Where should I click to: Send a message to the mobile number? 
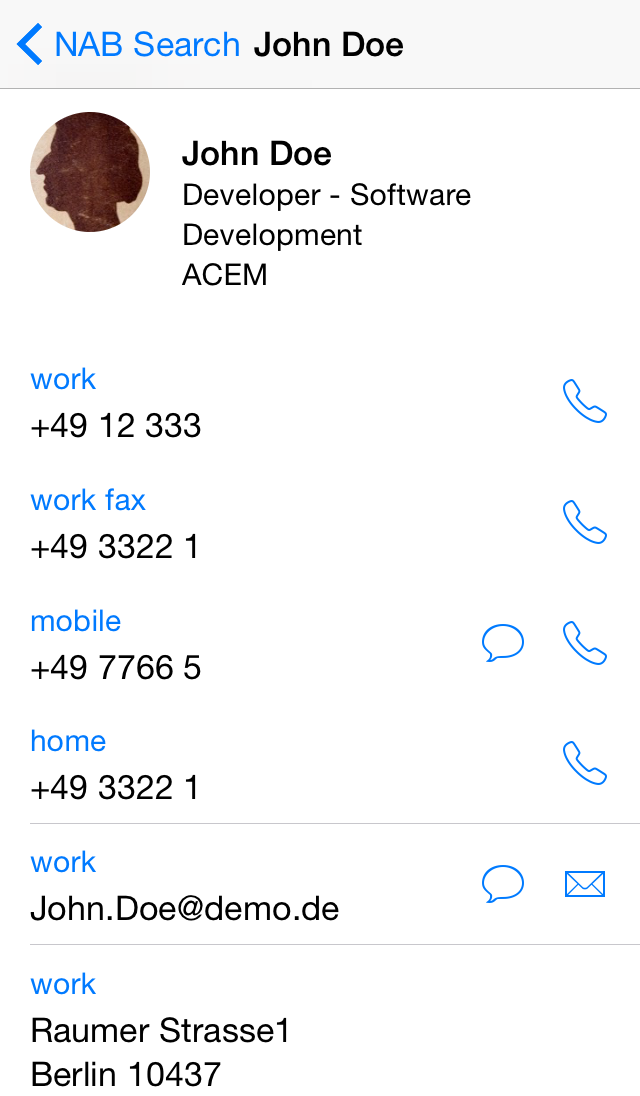[x=503, y=643]
